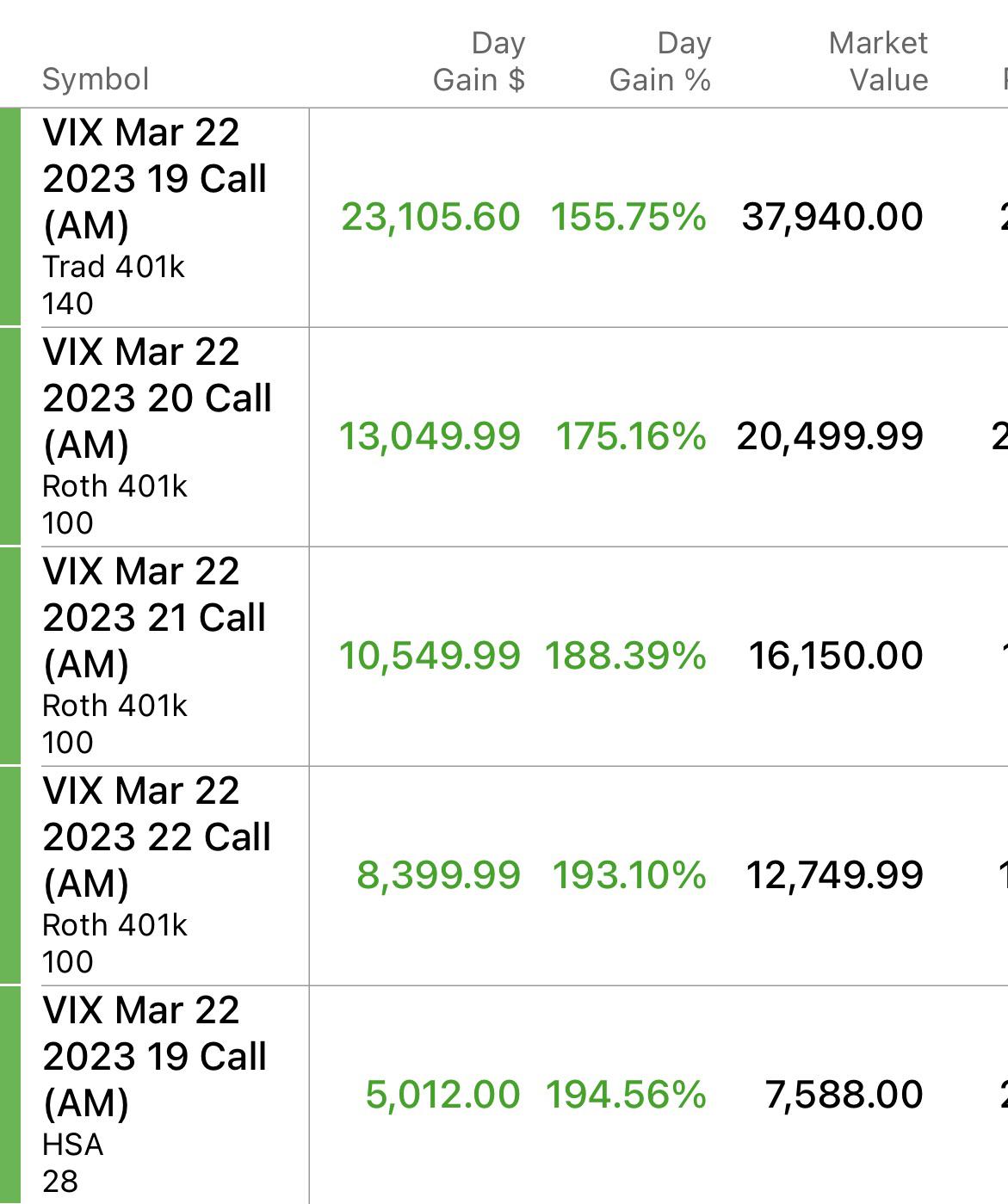
Task: Select the VIX Mar 22 2023 22 Call position
Action: point(157,837)
